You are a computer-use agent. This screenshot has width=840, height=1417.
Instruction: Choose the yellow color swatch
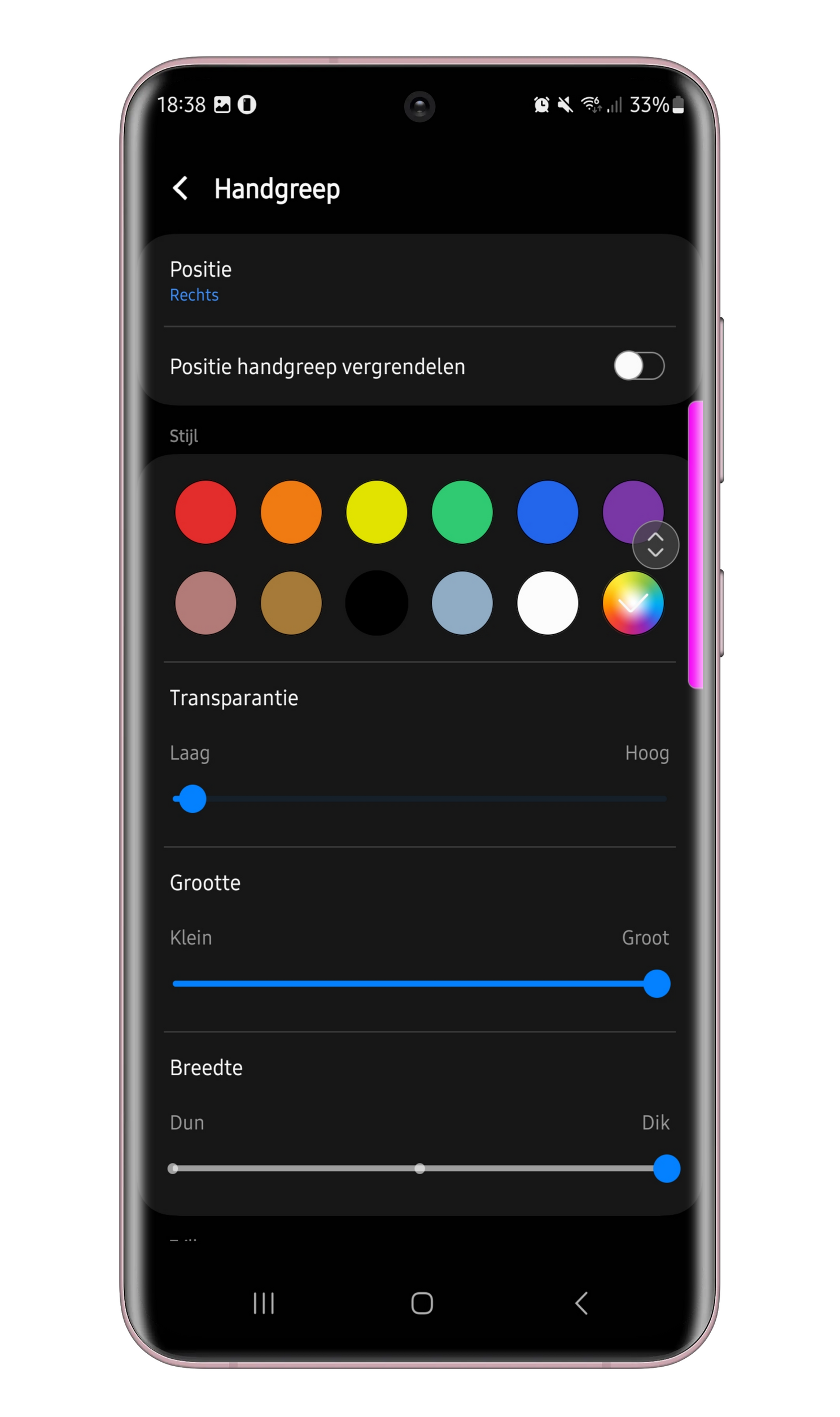tap(377, 512)
